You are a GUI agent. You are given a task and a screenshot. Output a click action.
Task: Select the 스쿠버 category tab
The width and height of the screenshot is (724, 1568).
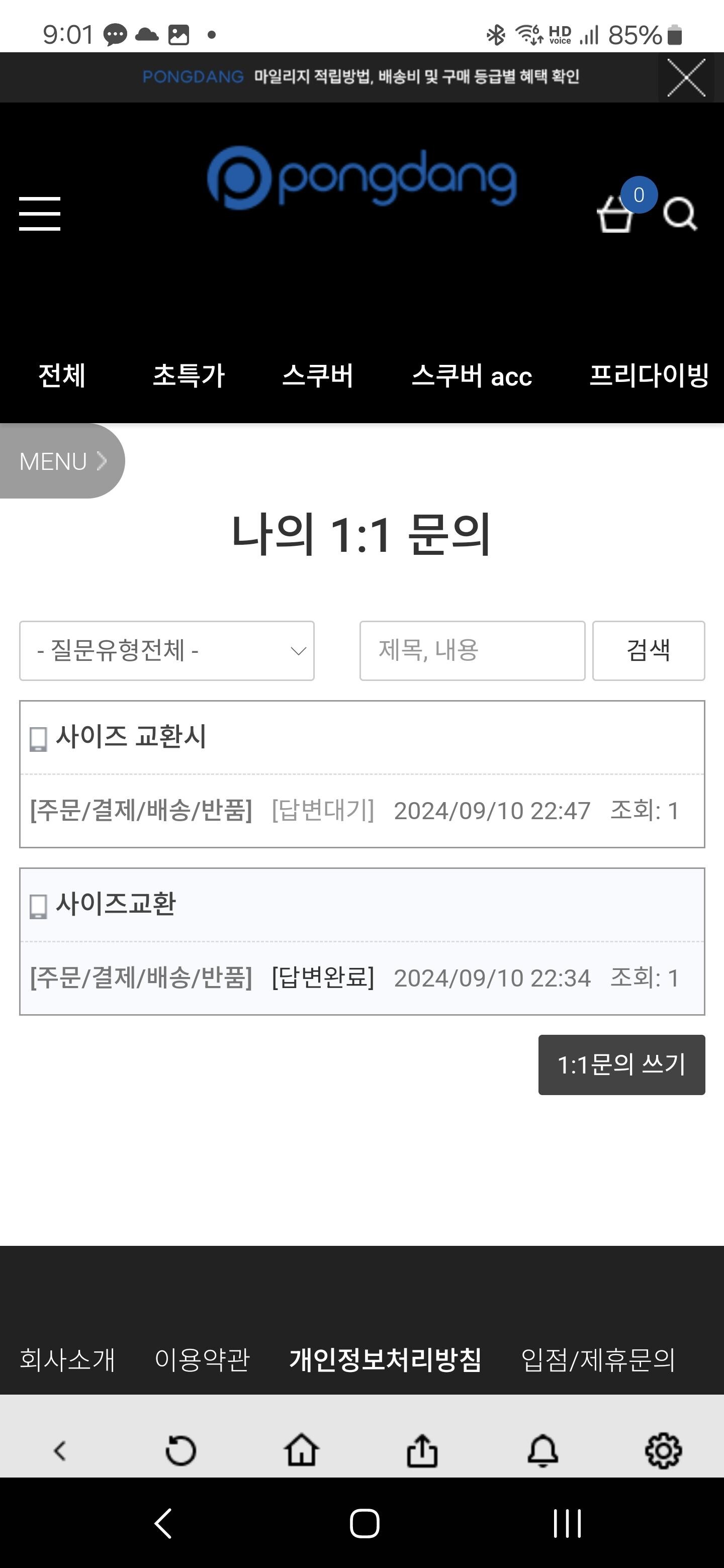(318, 375)
